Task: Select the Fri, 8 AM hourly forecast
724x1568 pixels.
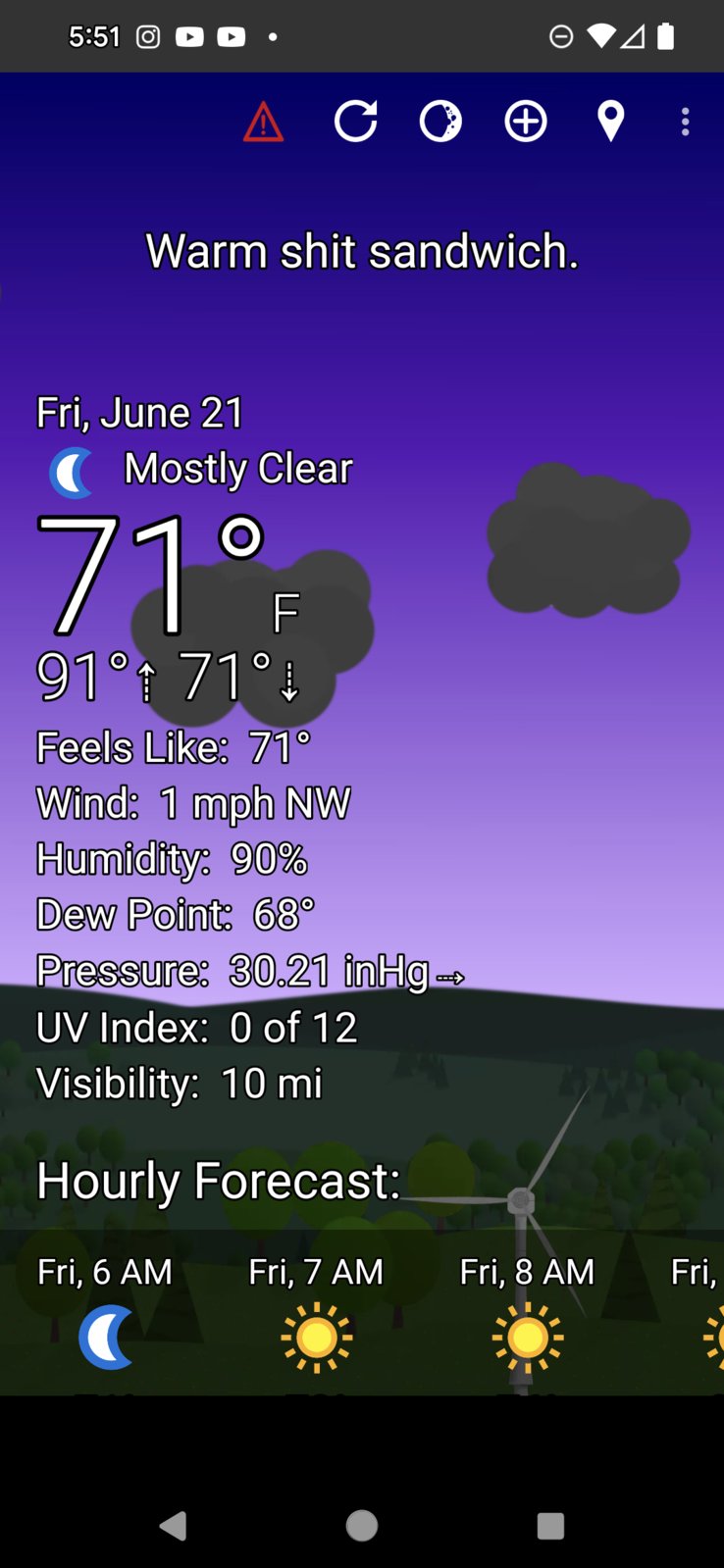Action: click(527, 1314)
